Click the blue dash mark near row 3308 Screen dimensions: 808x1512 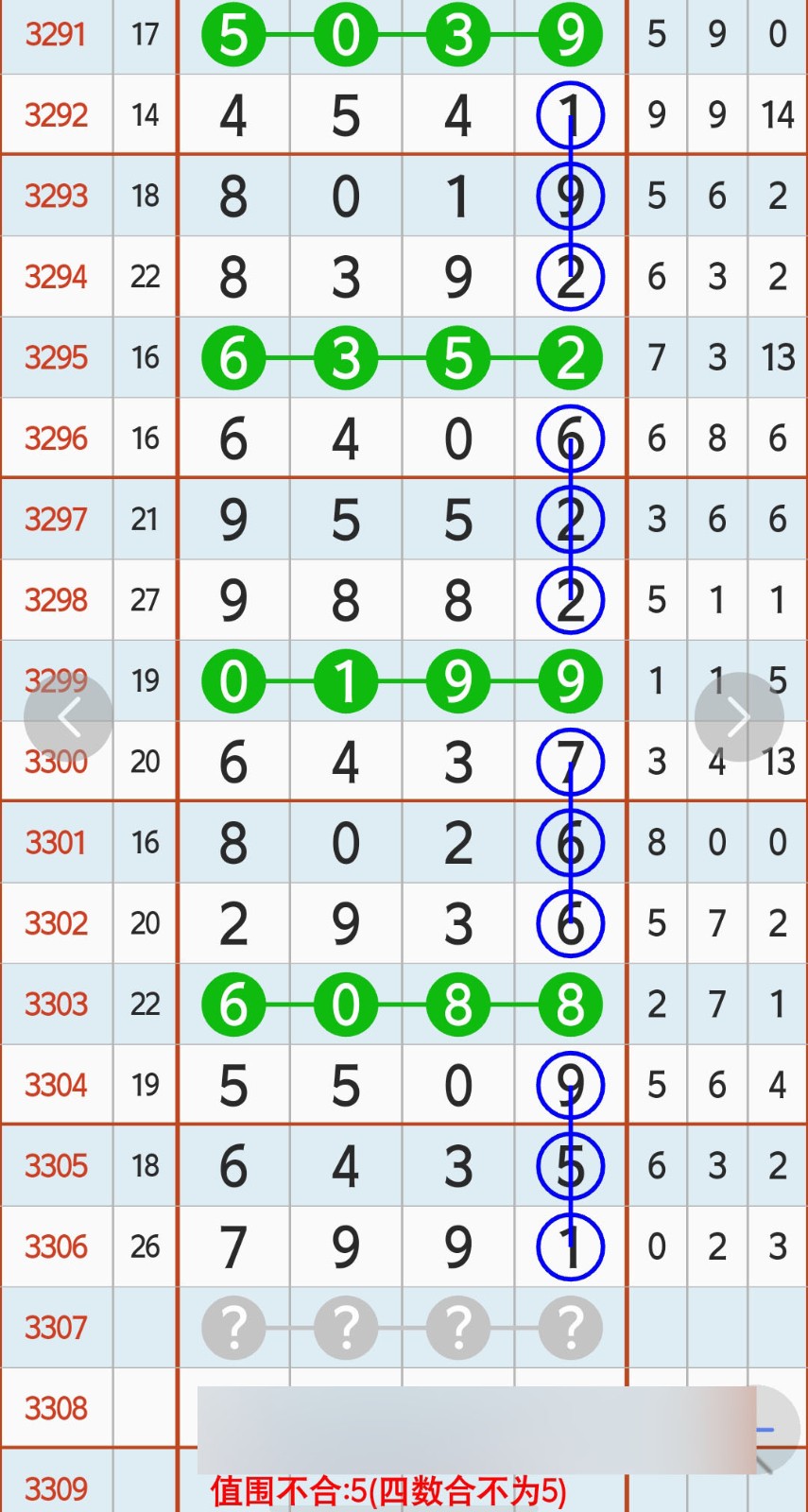[x=765, y=1429]
